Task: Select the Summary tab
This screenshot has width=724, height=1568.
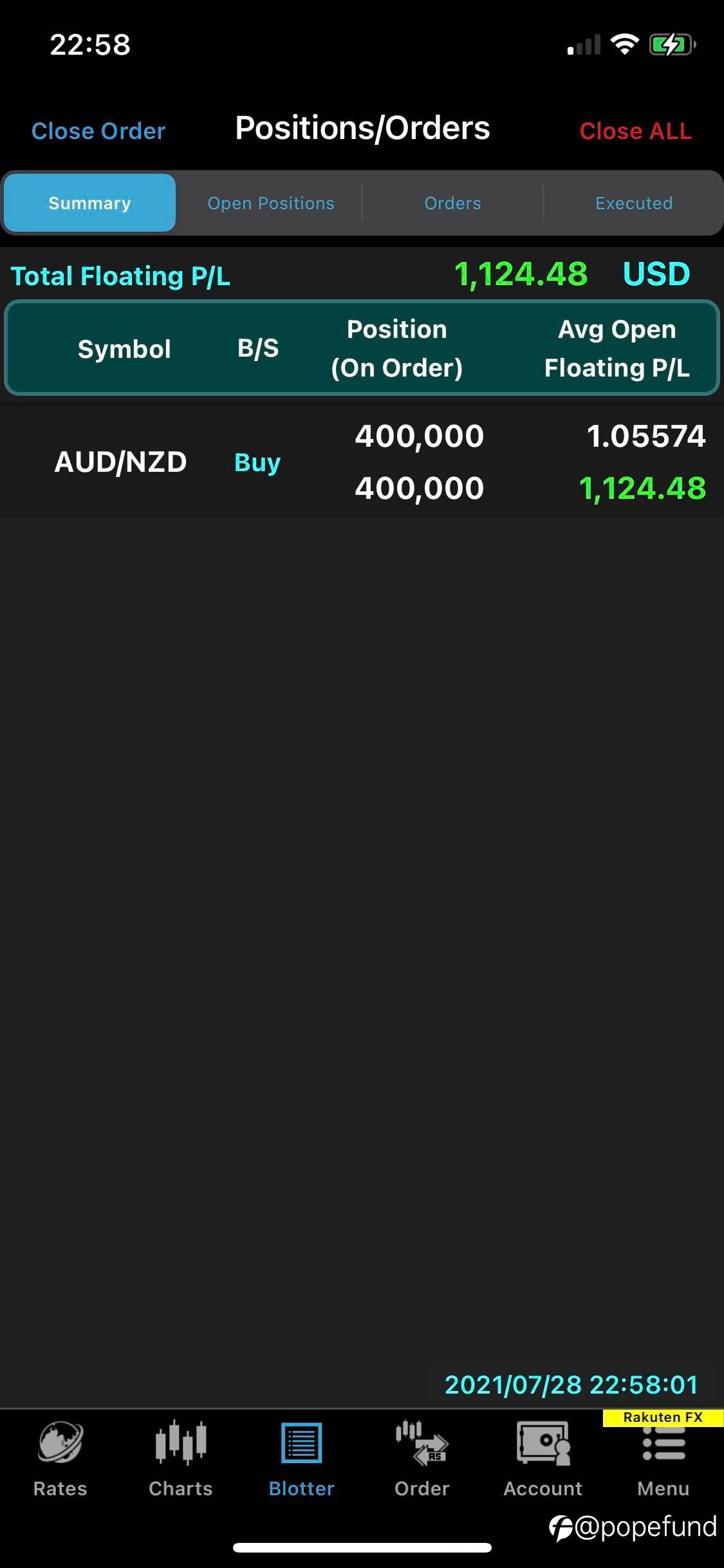Action: [x=90, y=203]
